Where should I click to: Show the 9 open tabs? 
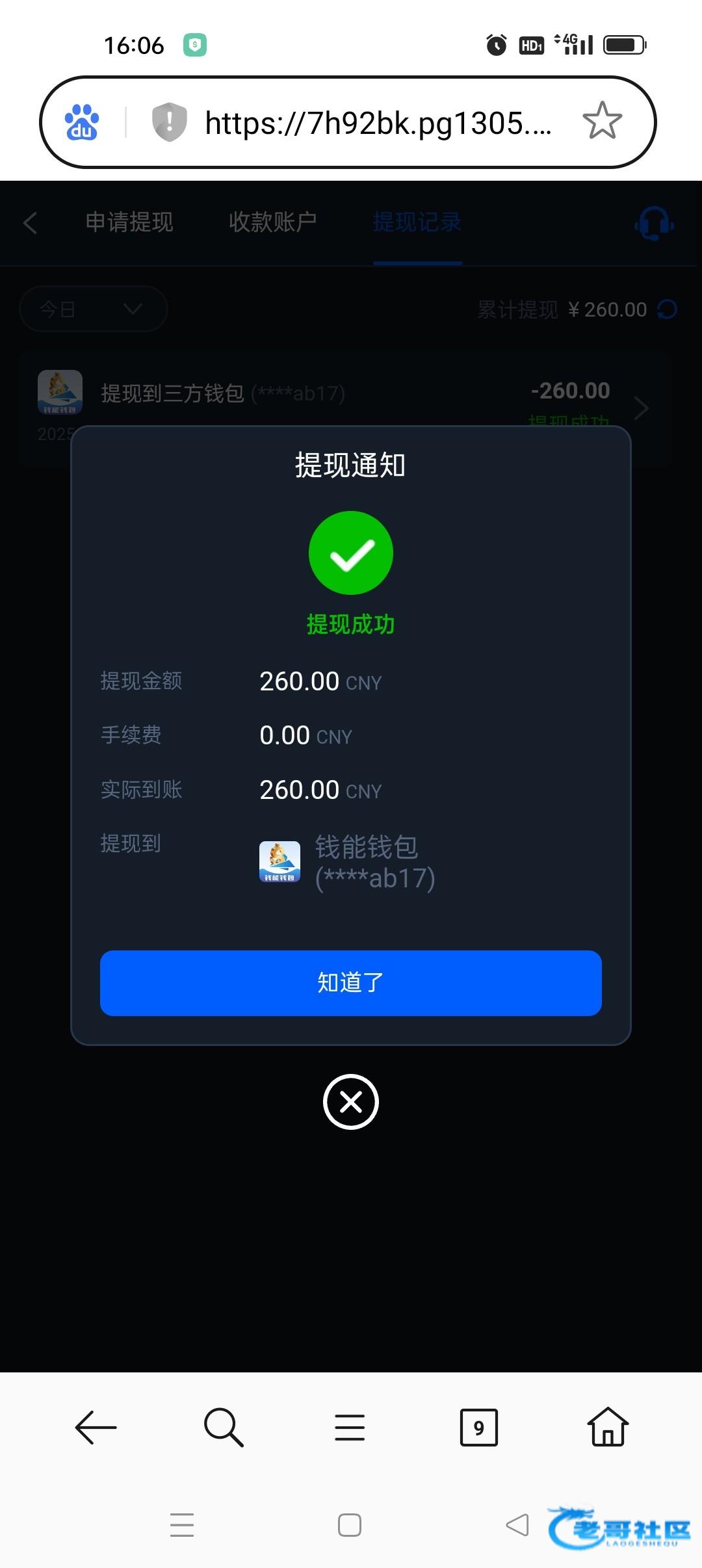click(x=478, y=1428)
